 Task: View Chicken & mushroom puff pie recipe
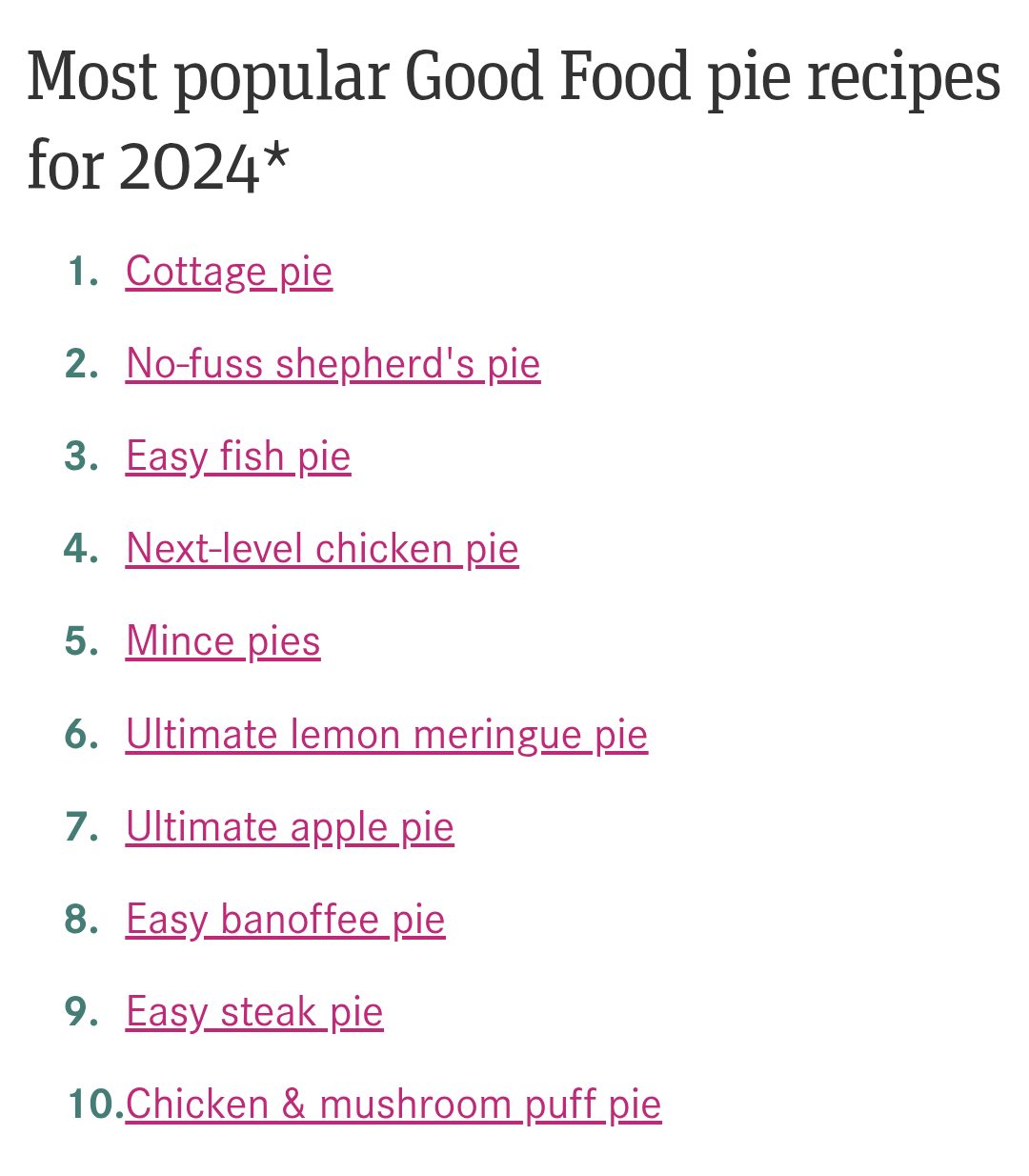pyautogui.click(x=393, y=1105)
